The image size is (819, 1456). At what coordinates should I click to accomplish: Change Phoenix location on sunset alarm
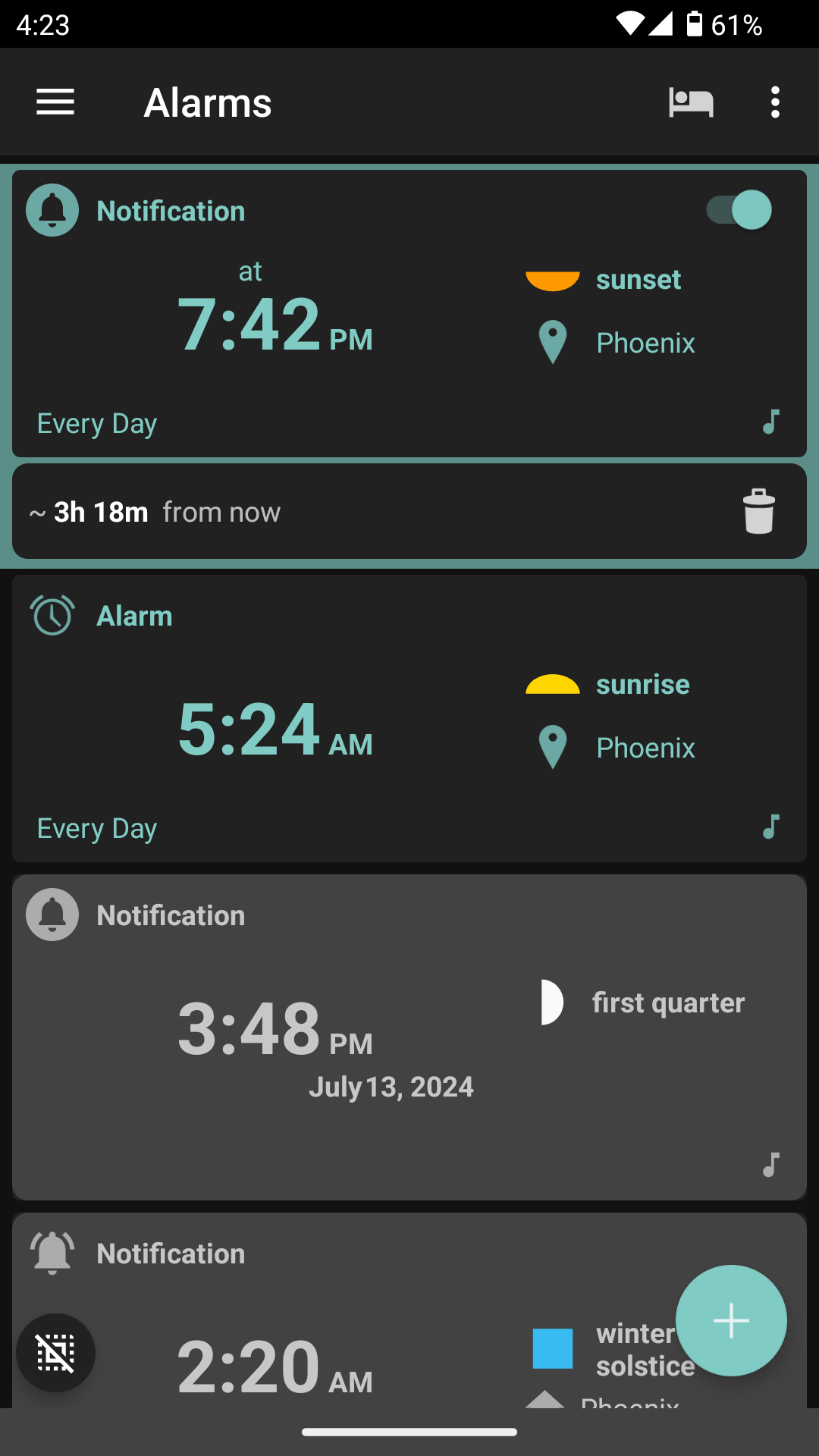(645, 344)
